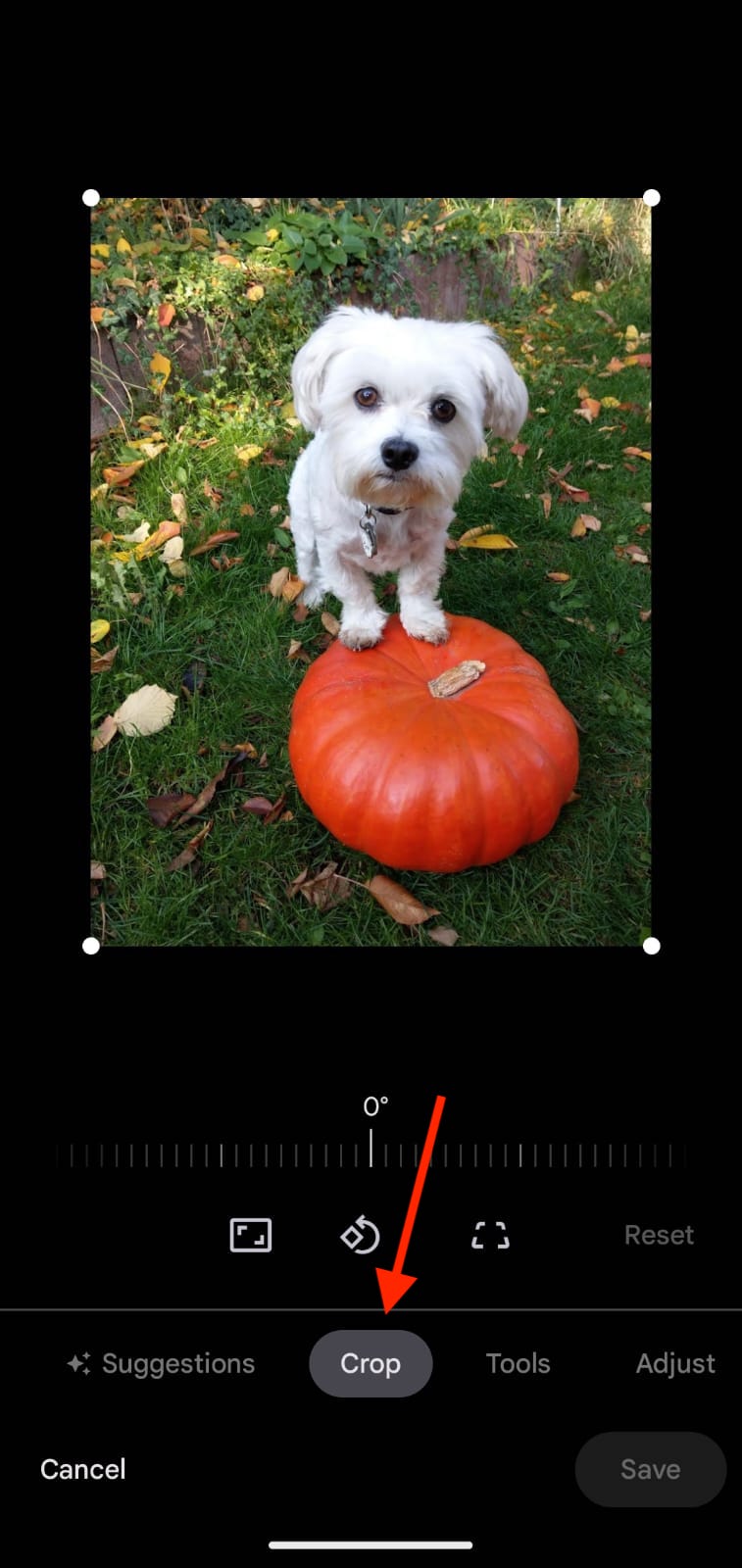Cancel the photo edit
This screenshot has width=742, height=1568.
pos(83,1469)
